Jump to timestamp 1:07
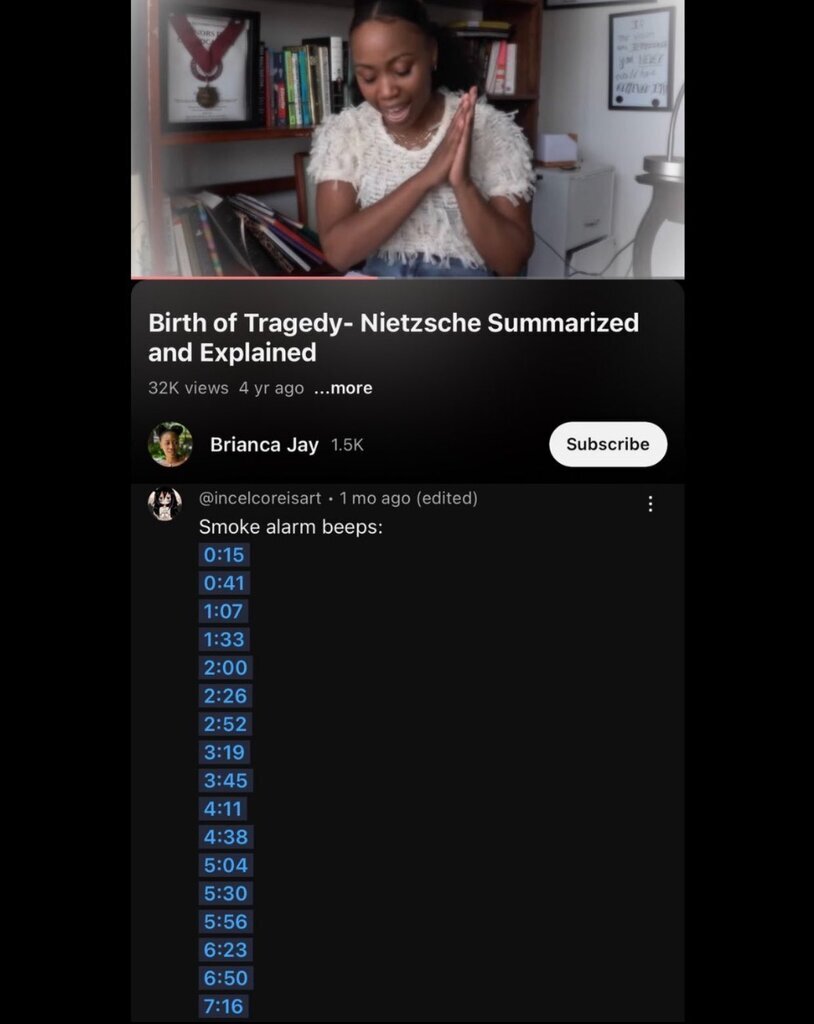Screen dimensions: 814x1024 pyautogui.click(x=223, y=611)
